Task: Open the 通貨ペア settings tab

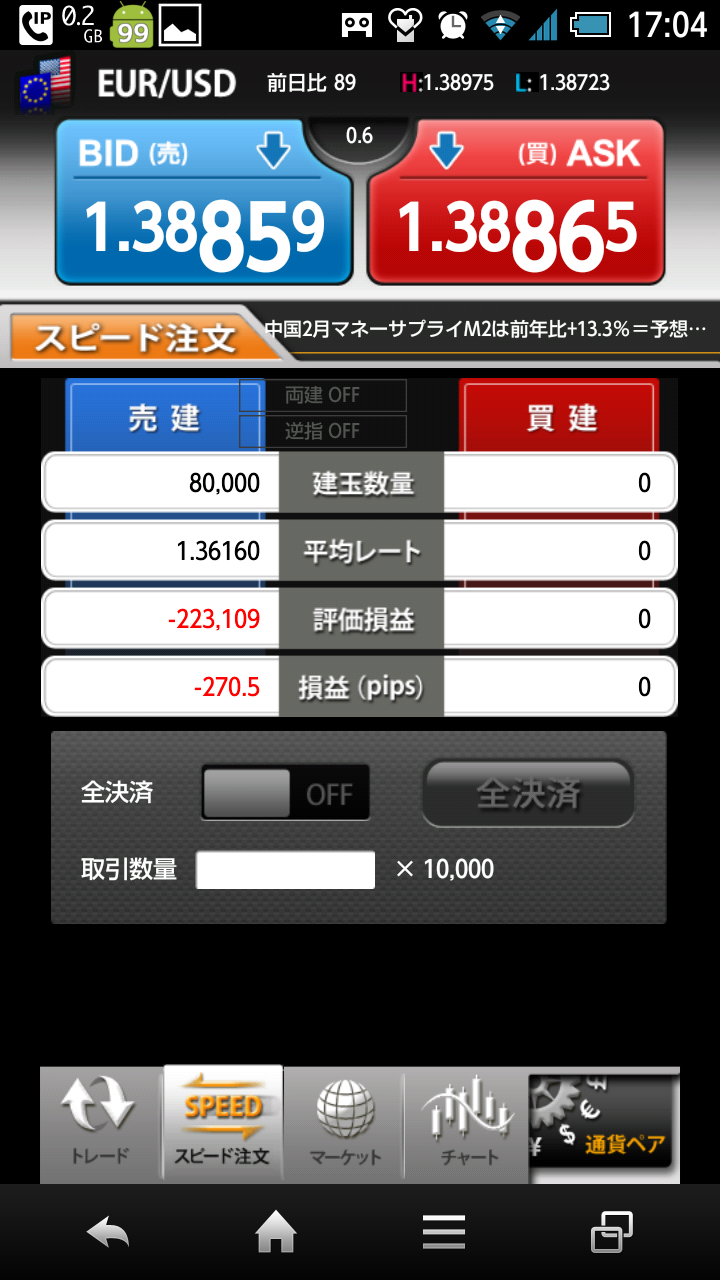Action: [604, 1121]
